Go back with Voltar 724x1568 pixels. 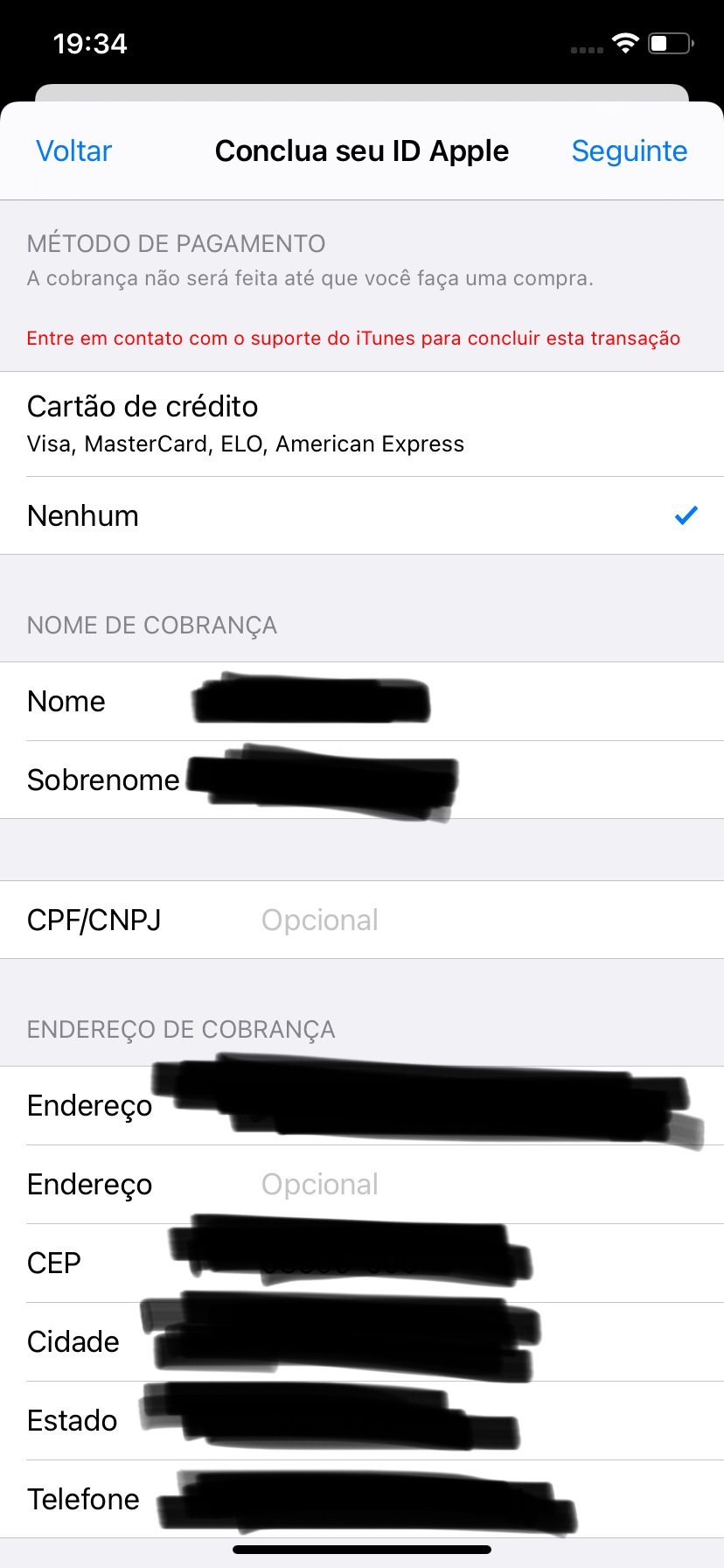[x=73, y=151]
